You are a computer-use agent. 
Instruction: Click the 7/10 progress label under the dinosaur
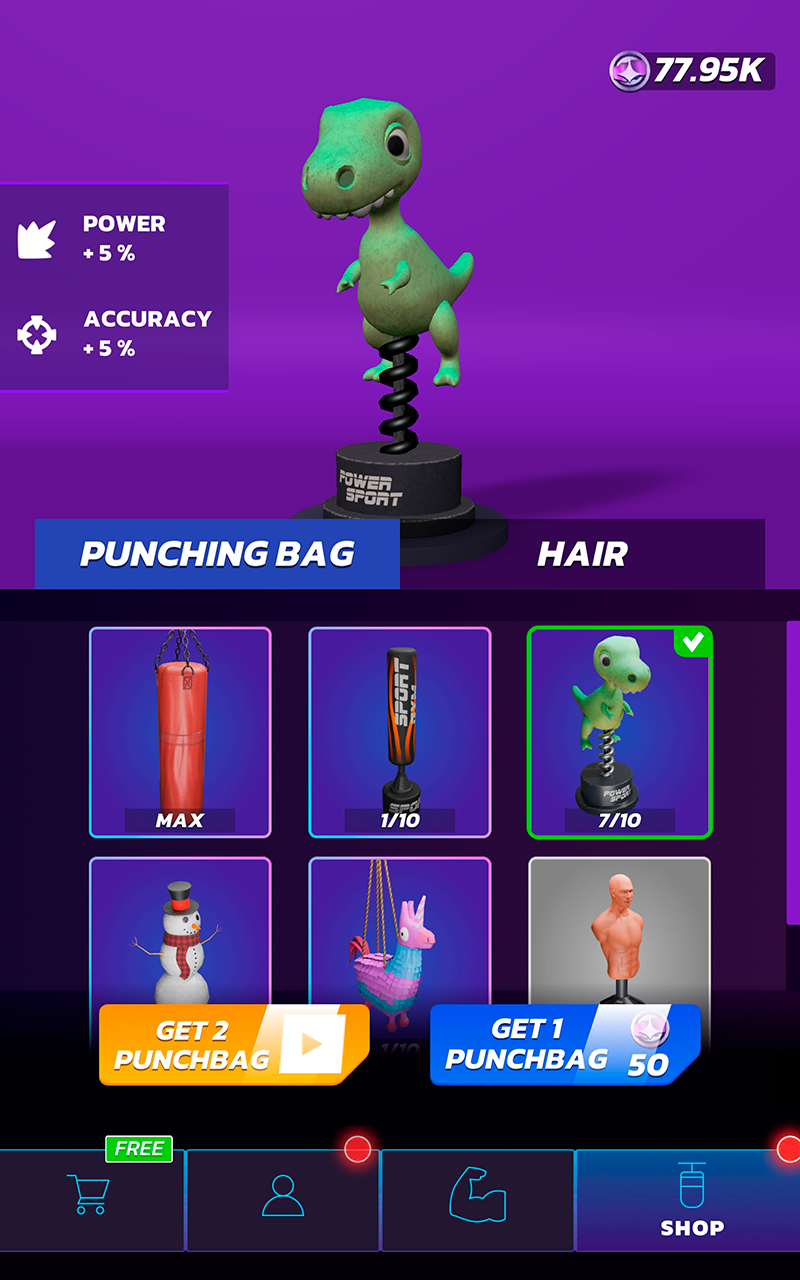pyautogui.click(x=620, y=822)
